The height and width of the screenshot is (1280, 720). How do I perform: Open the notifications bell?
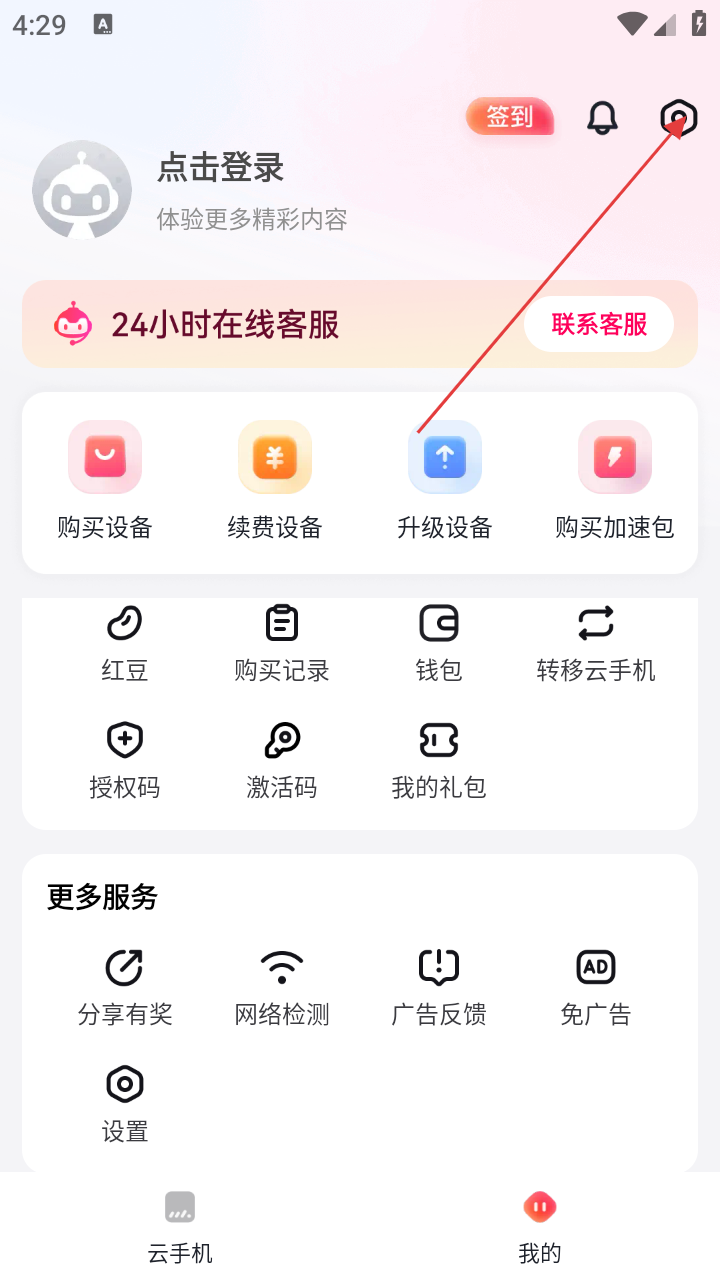click(x=602, y=118)
